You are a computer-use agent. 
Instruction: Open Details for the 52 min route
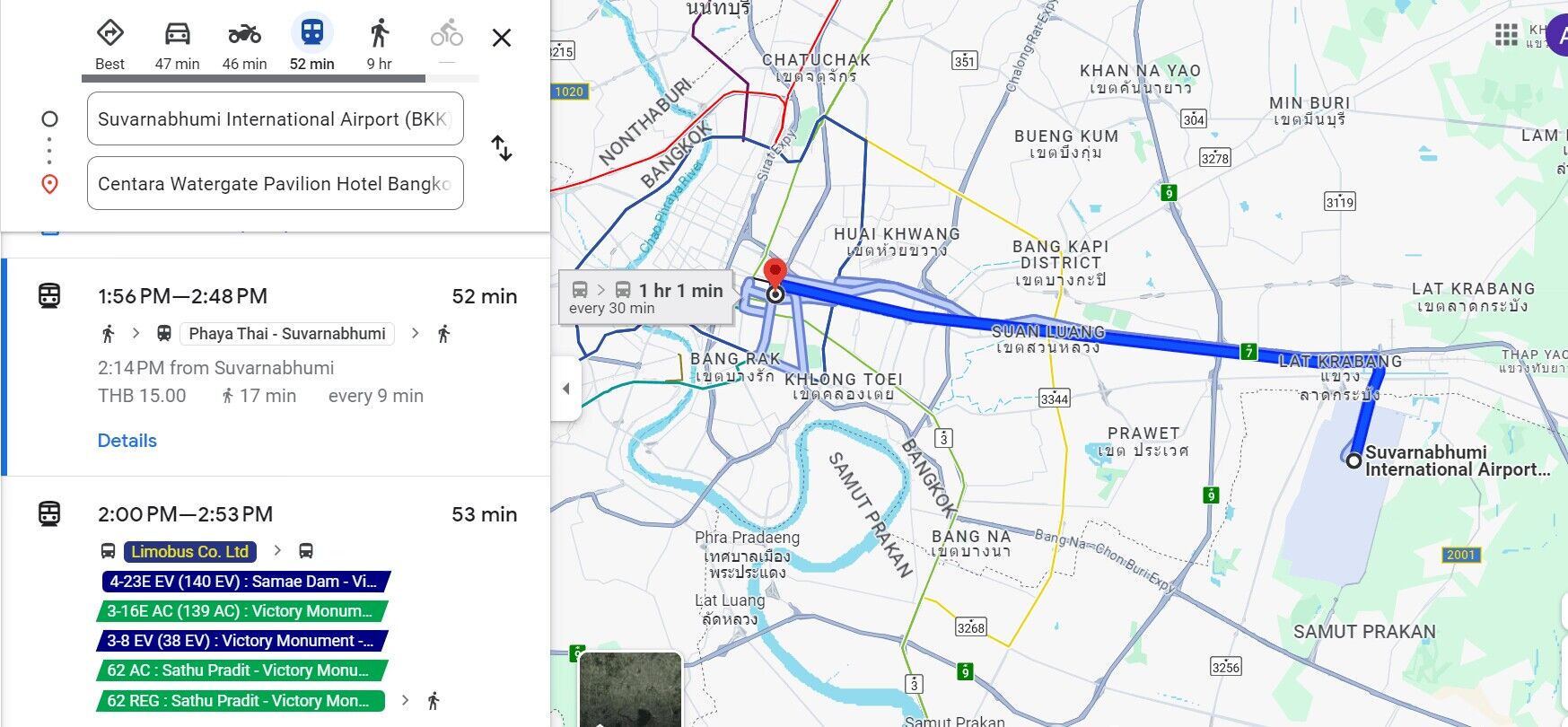127,441
